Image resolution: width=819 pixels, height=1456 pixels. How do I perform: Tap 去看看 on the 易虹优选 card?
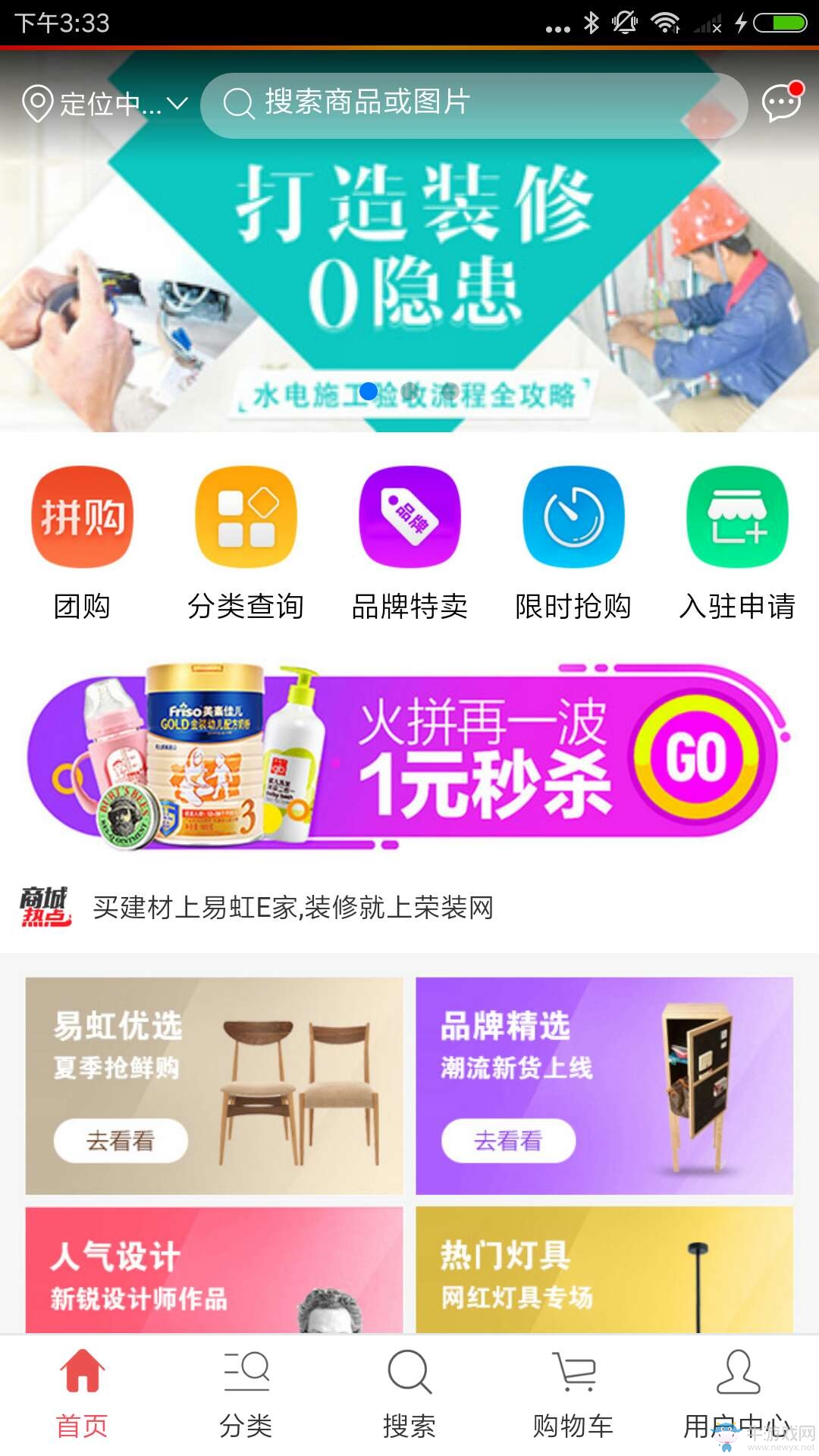click(x=121, y=1140)
